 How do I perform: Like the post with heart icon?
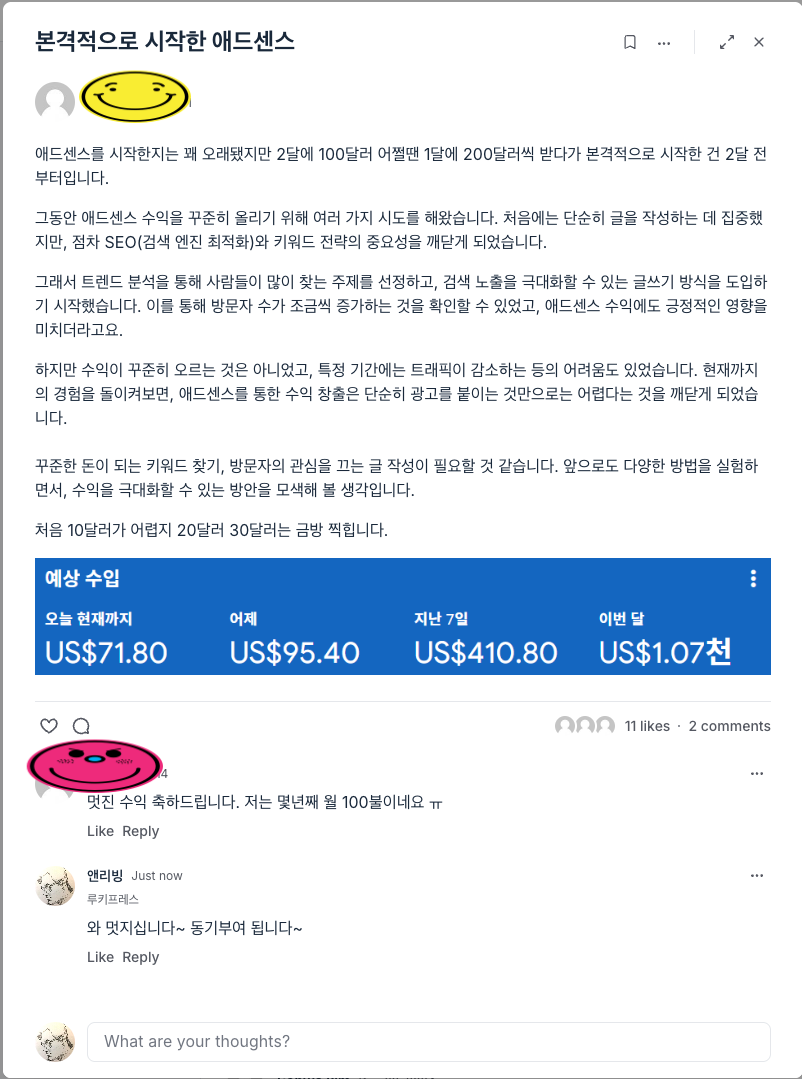coord(48,726)
